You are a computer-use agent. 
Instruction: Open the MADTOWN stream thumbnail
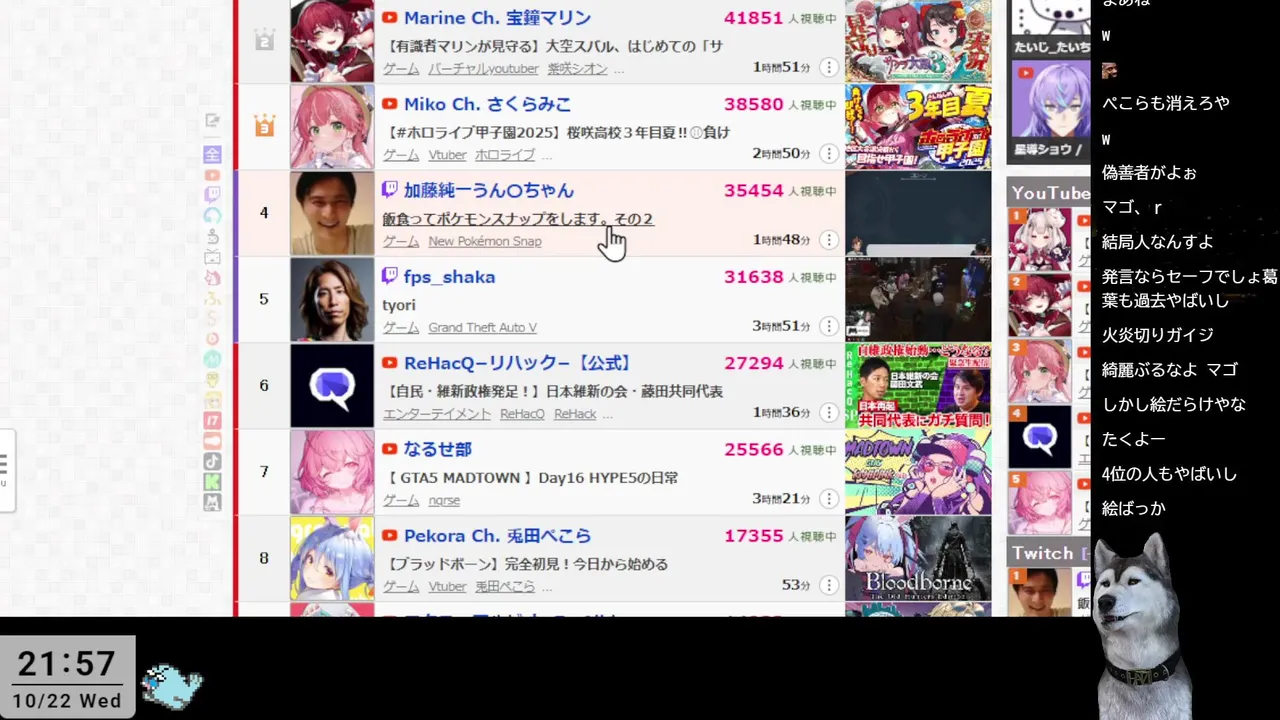click(x=918, y=472)
